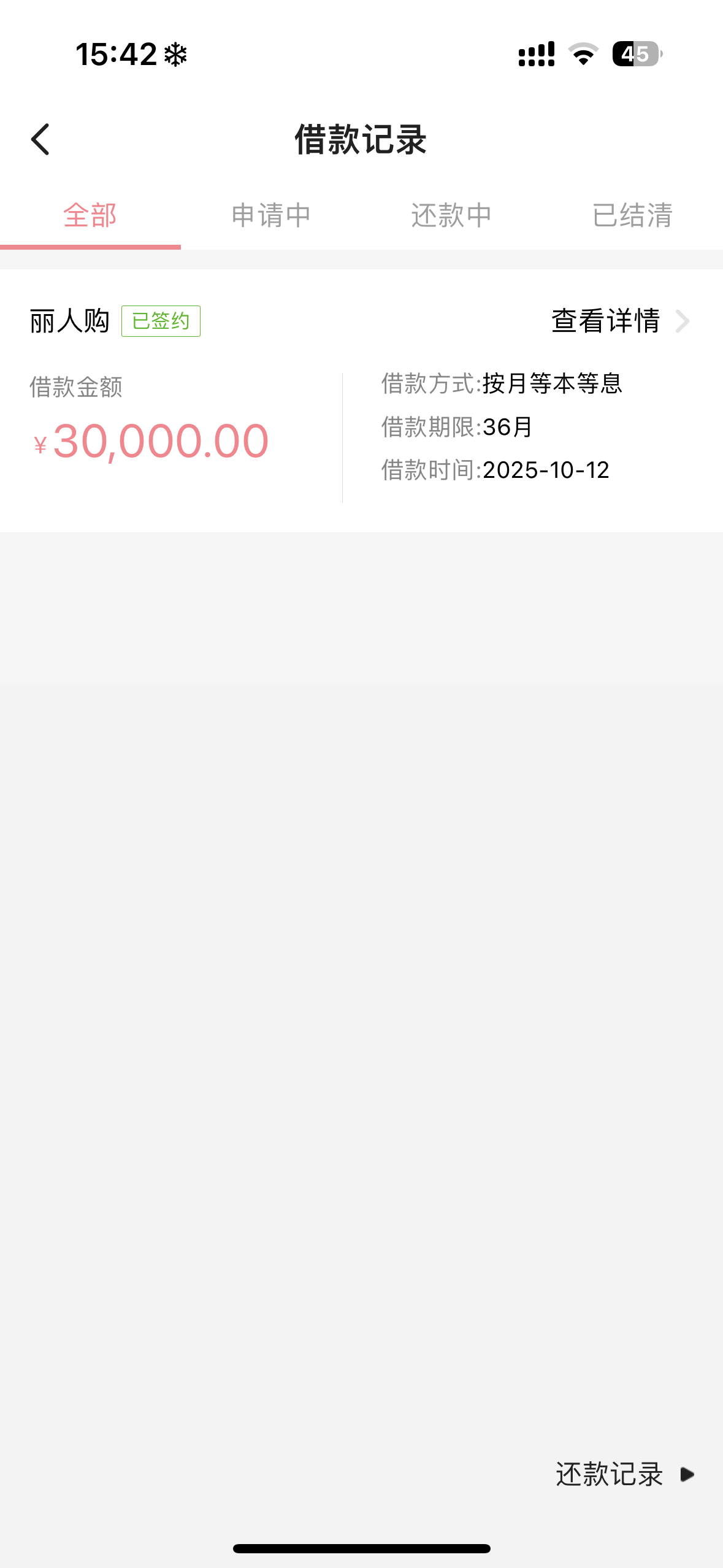Viewport: 723px width, 1568px height.
Task: Switch to the 申请中 tab
Action: 271,216
